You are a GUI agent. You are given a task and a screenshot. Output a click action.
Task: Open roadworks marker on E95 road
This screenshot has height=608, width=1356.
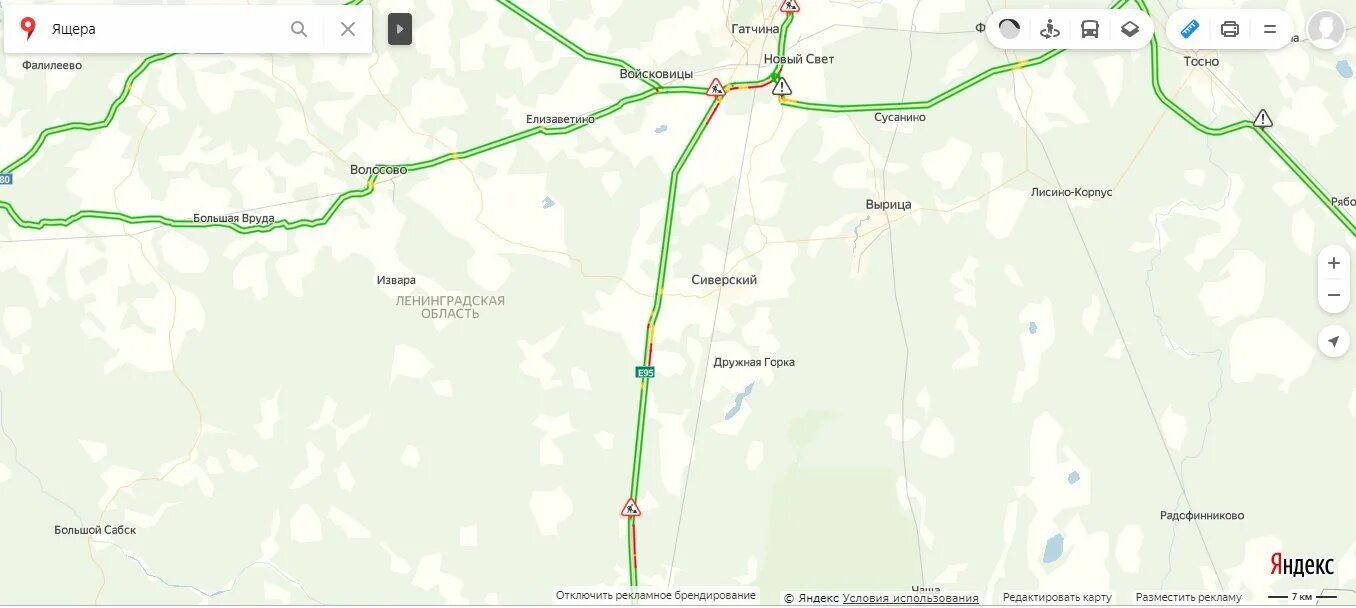pyautogui.click(x=631, y=508)
